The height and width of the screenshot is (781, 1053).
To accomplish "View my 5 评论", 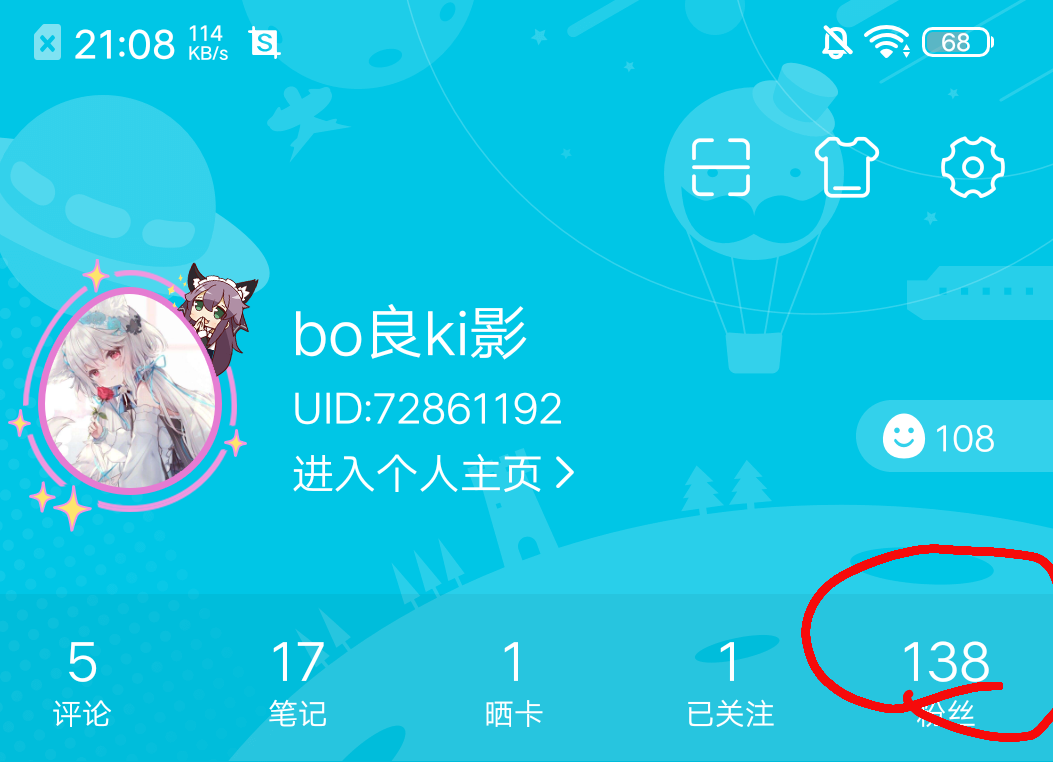I will click(x=82, y=683).
